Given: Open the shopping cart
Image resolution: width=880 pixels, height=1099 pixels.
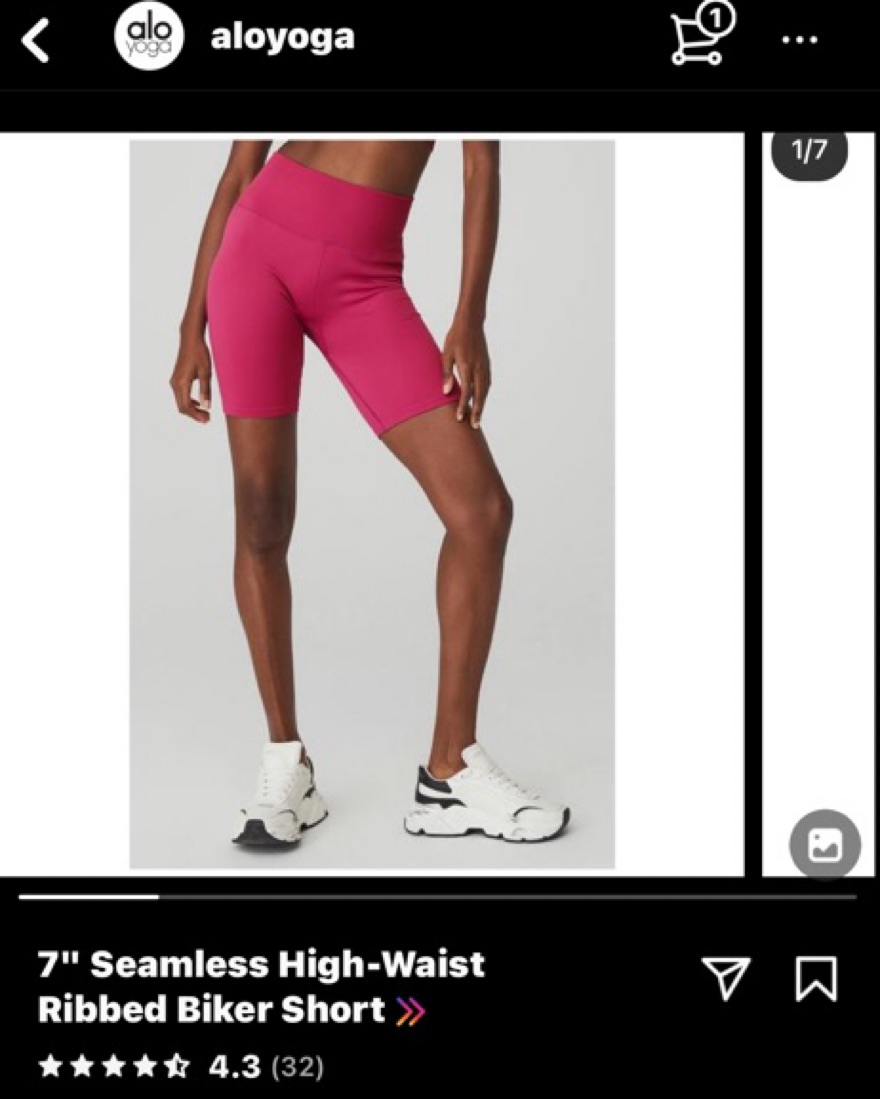Looking at the screenshot, I should [x=699, y=38].
